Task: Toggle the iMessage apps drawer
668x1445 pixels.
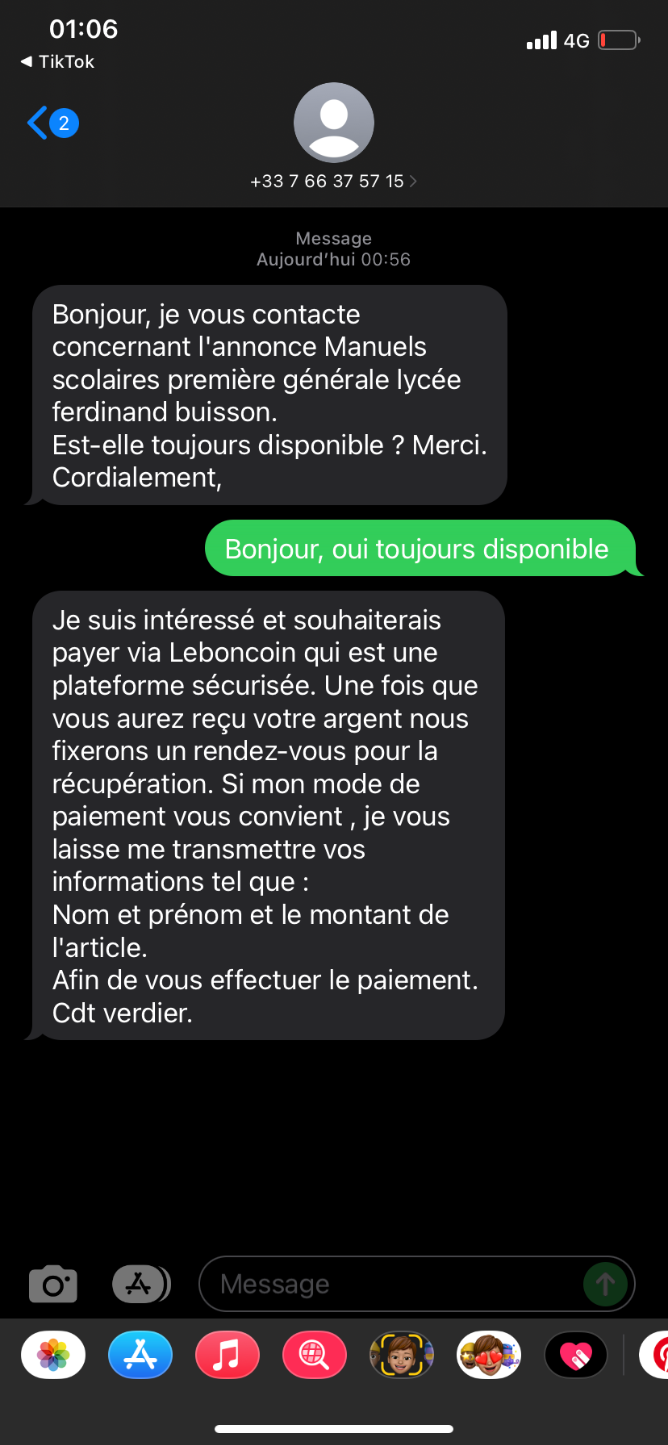Action: [x=141, y=1284]
